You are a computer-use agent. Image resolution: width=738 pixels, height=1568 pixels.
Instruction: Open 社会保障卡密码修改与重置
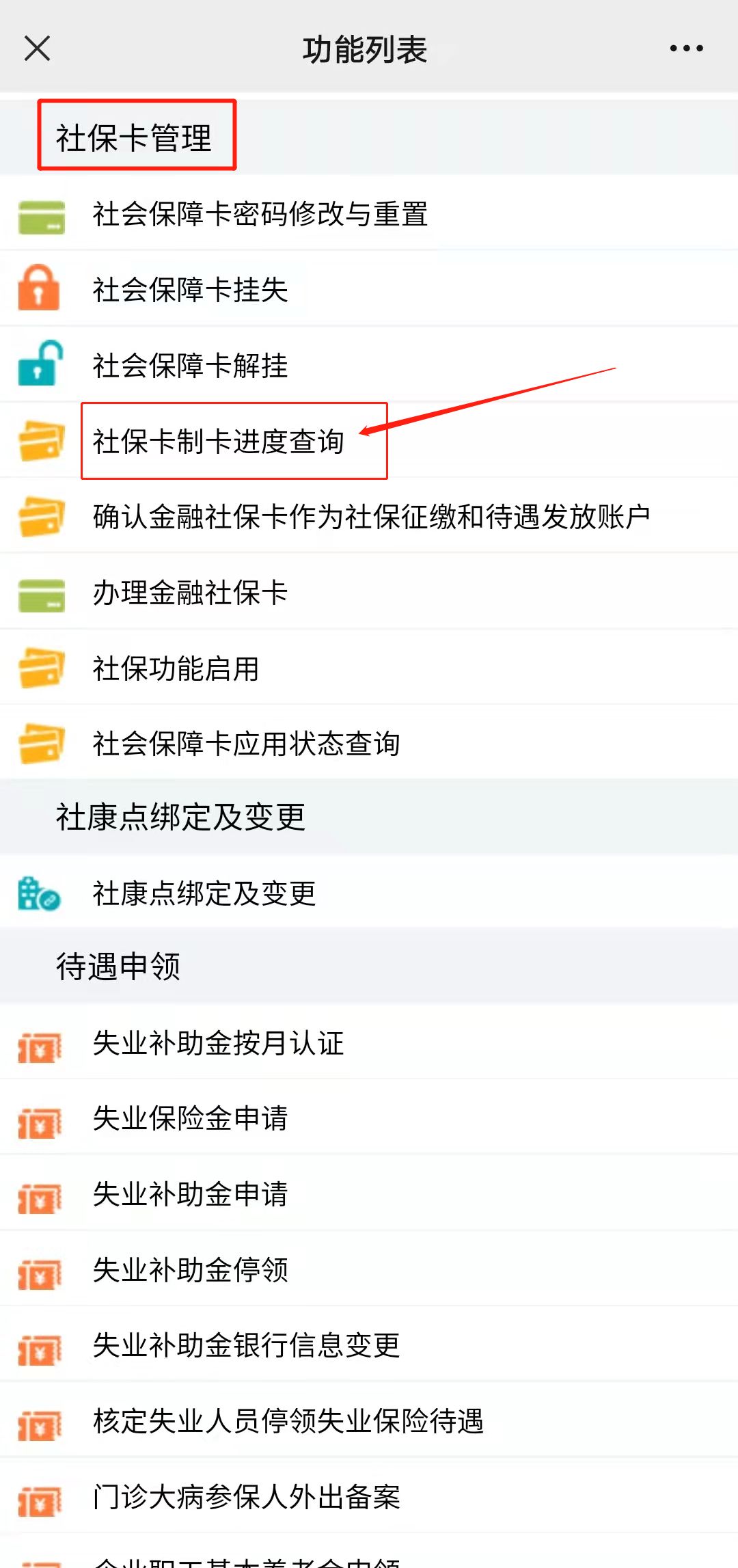(369, 213)
